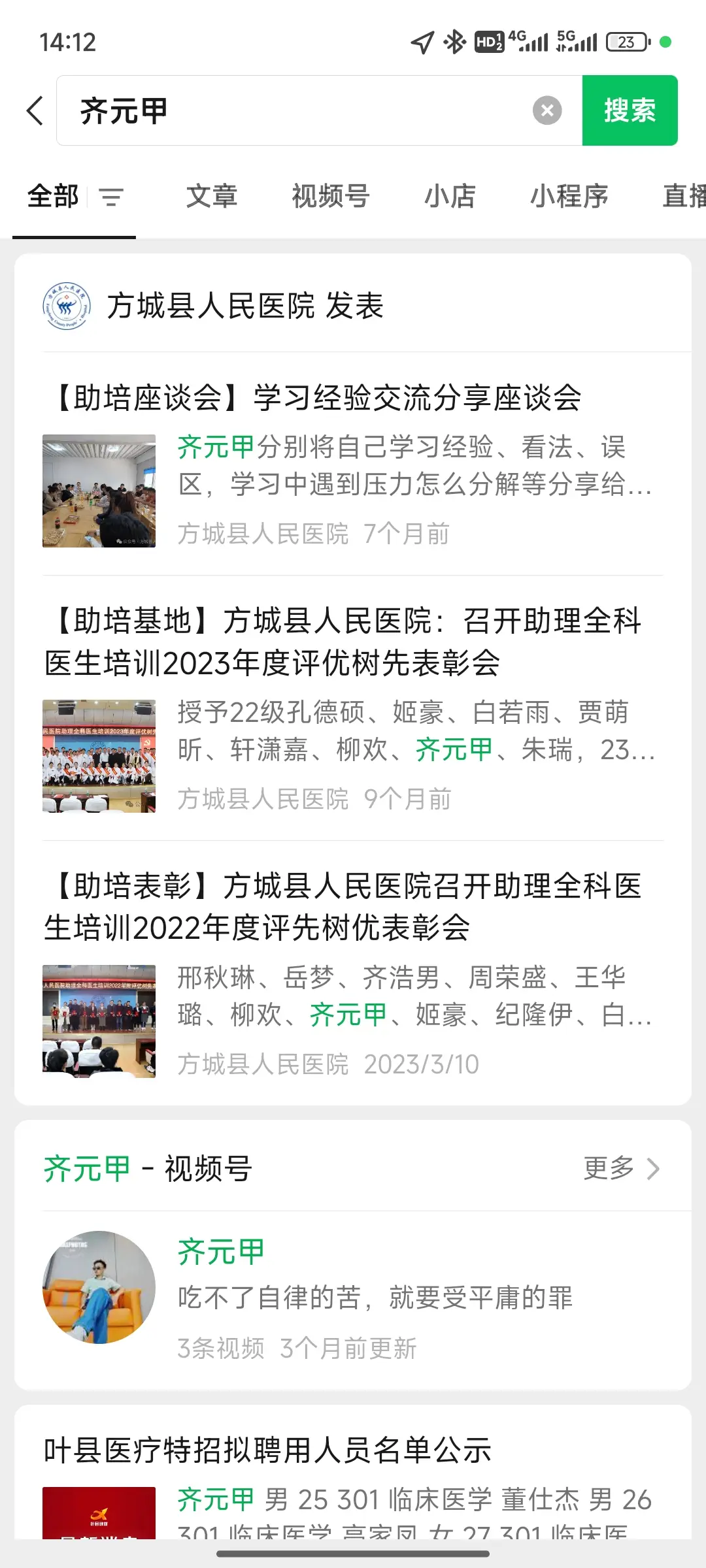
Task: Select the 小店 tab
Action: click(450, 197)
